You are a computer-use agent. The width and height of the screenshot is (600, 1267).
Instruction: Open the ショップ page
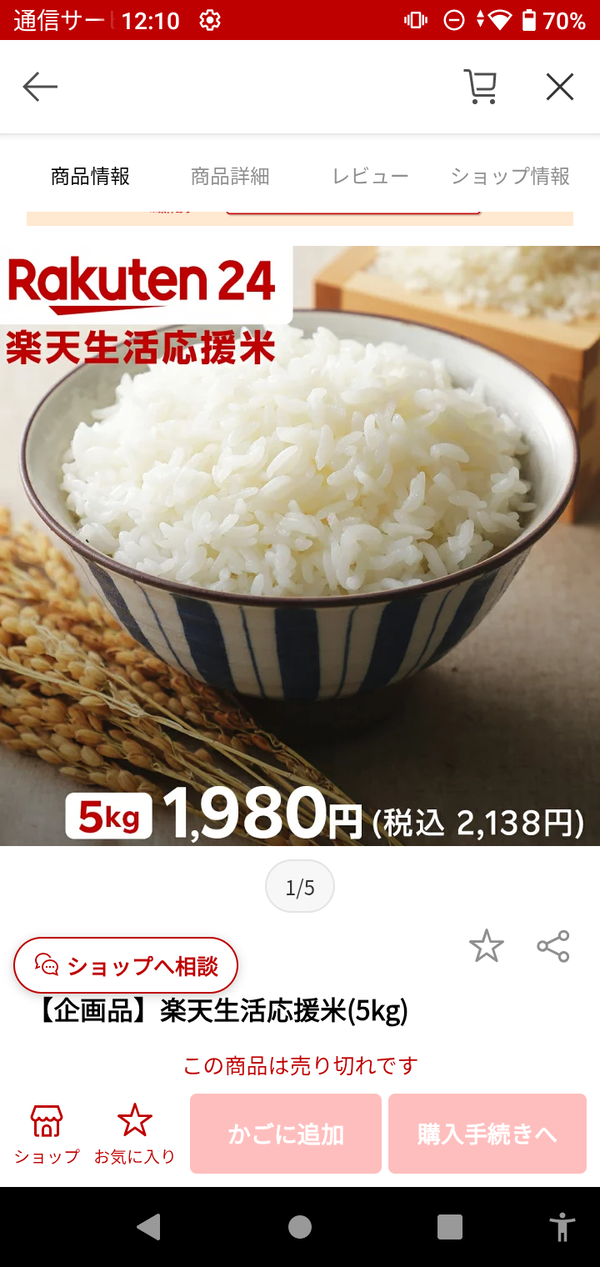point(47,1134)
